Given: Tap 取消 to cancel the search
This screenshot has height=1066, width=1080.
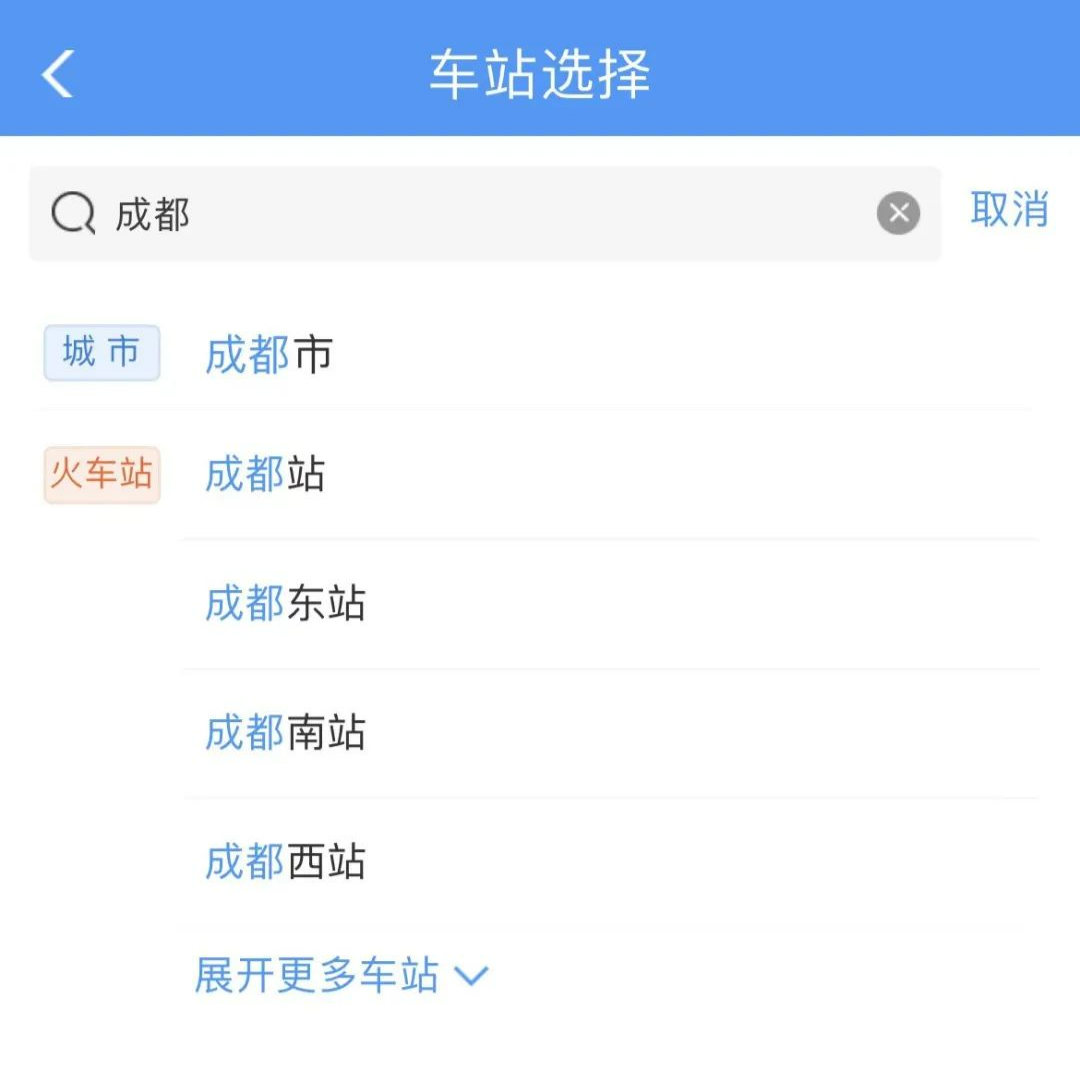Looking at the screenshot, I should (1008, 211).
